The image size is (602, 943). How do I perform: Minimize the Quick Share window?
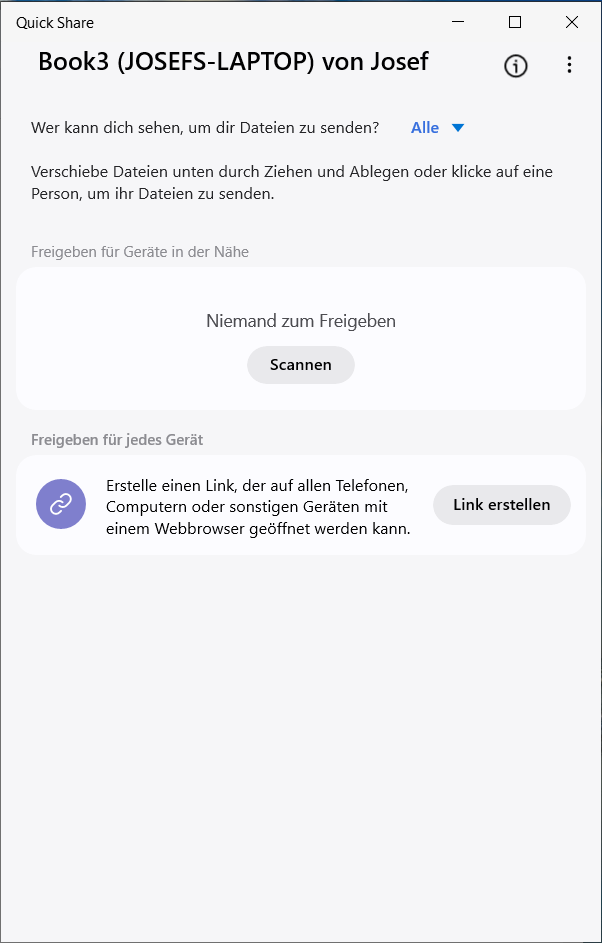click(x=459, y=22)
